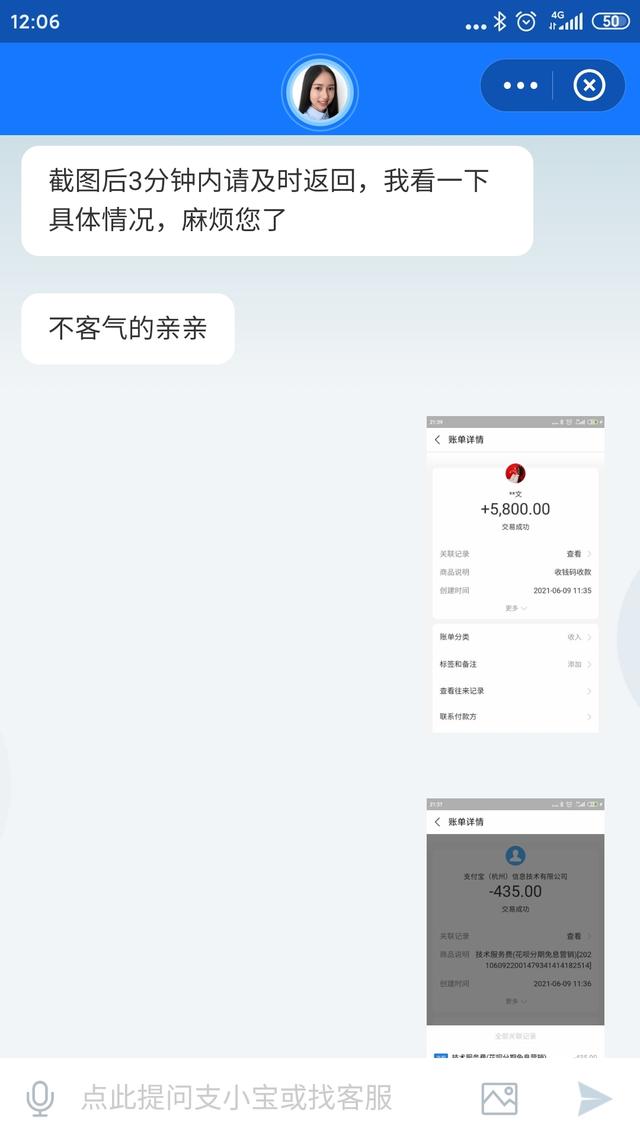This screenshot has height=1138, width=640.
Task: Switch to voice input with microphone
Action: pyautogui.click(x=40, y=1099)
